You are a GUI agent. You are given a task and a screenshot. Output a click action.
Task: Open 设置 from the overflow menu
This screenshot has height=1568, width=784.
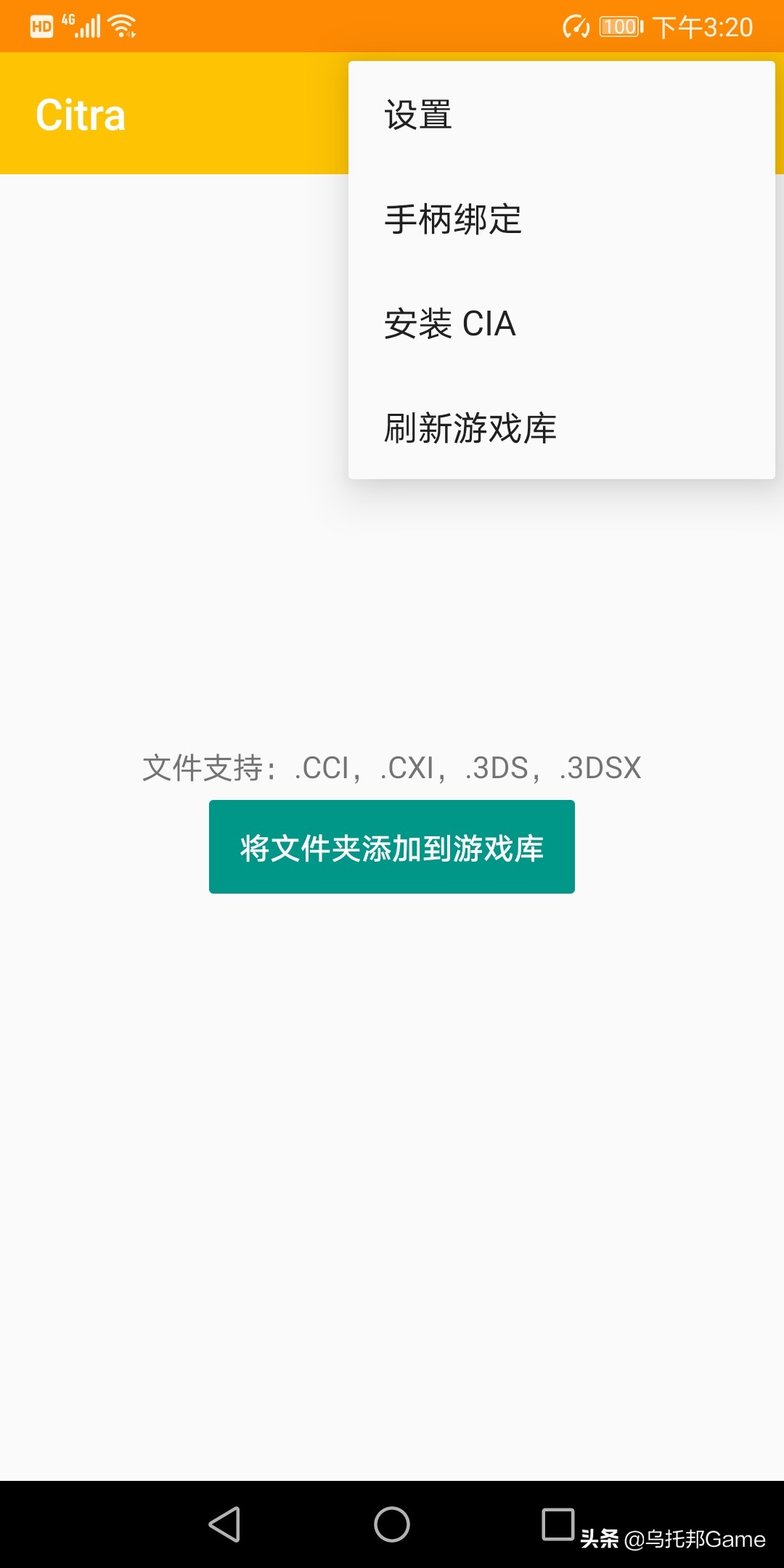click(x=417, y=115)
